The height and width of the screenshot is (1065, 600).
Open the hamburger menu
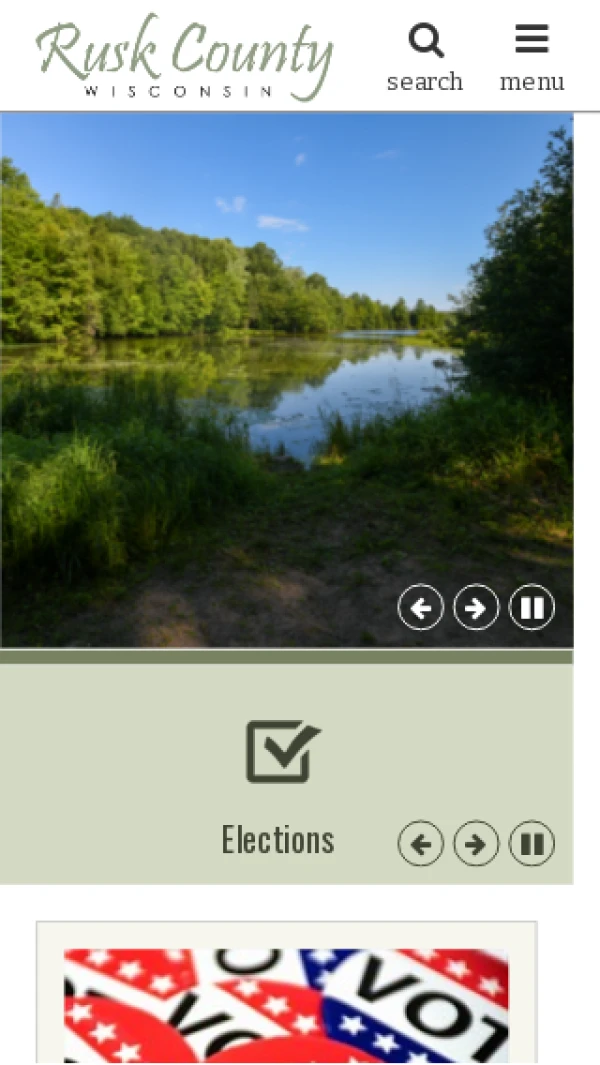click(532, 58)
